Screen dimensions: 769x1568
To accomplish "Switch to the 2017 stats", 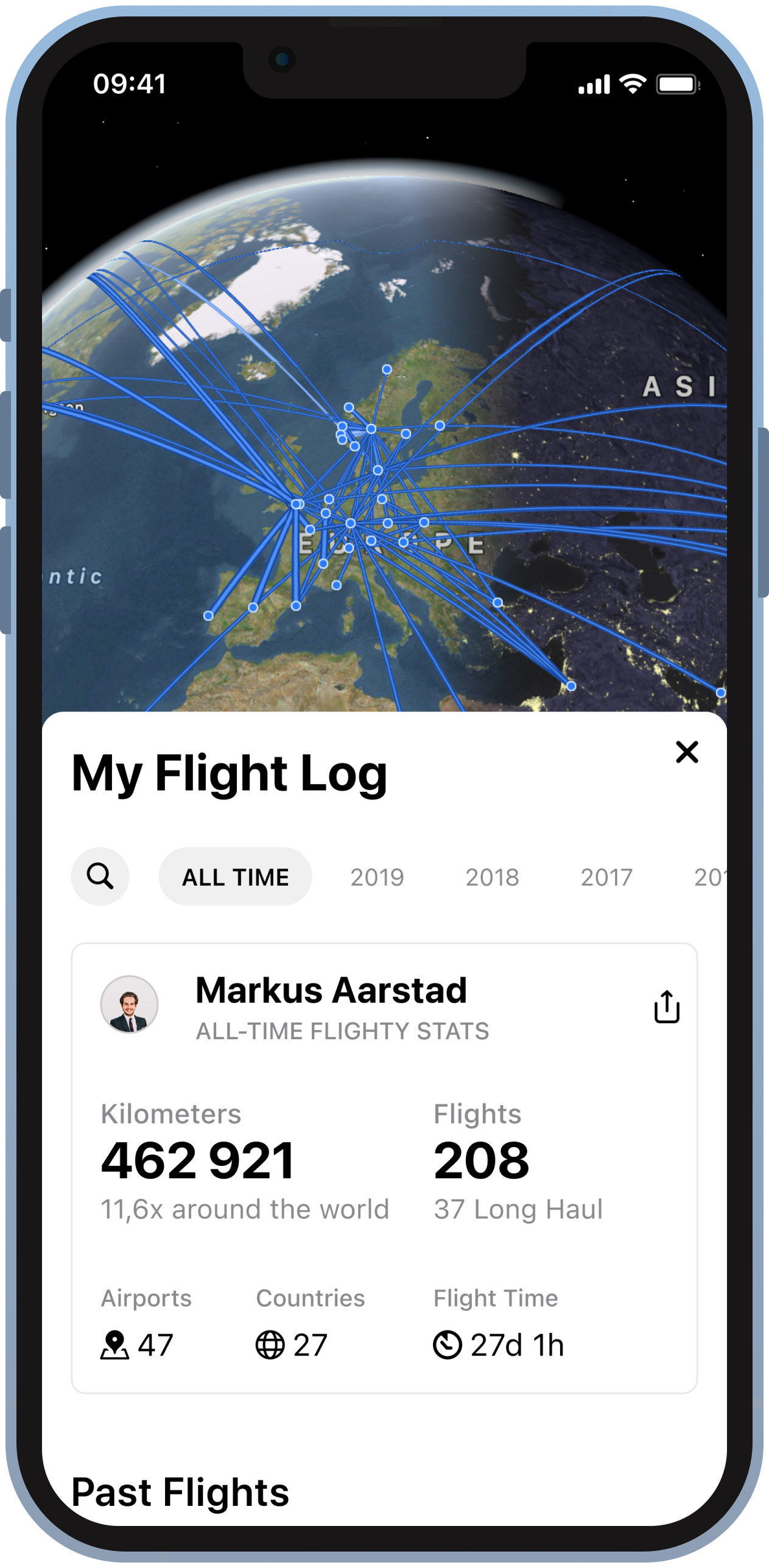I will (x=606, y=877).
